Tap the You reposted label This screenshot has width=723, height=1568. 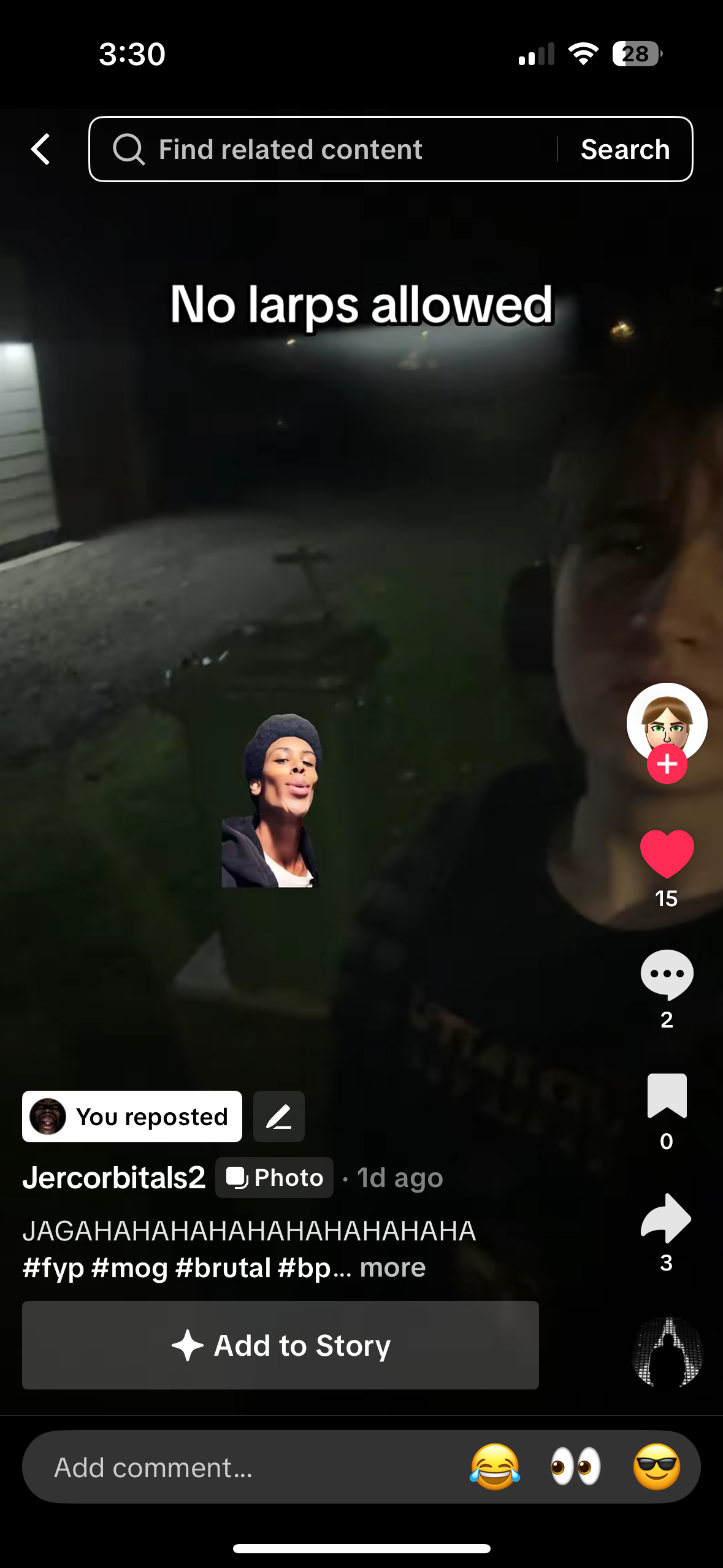(132, 1116)
